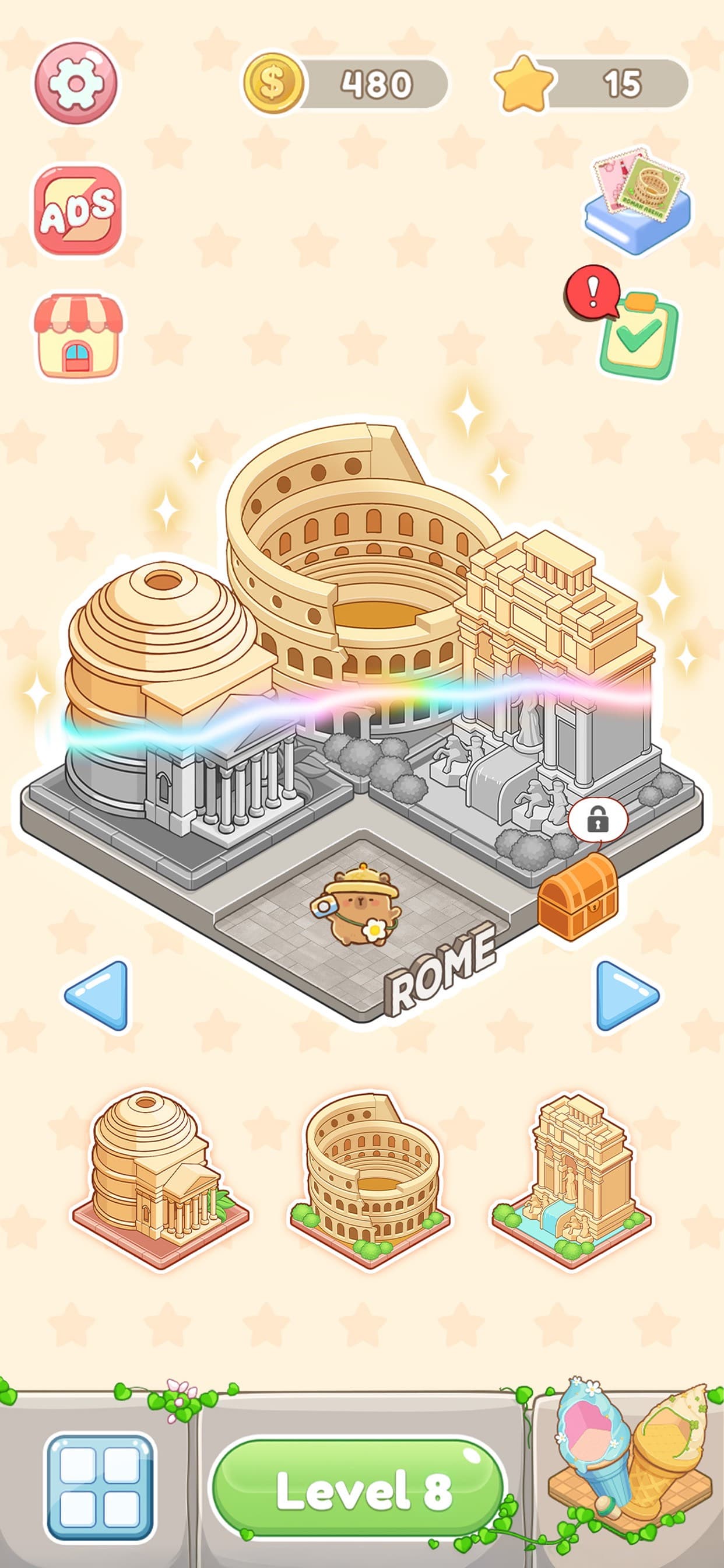724x1568 pixels.
Task: Go to the previous city with the left arrow
Action: coord(97,996)
